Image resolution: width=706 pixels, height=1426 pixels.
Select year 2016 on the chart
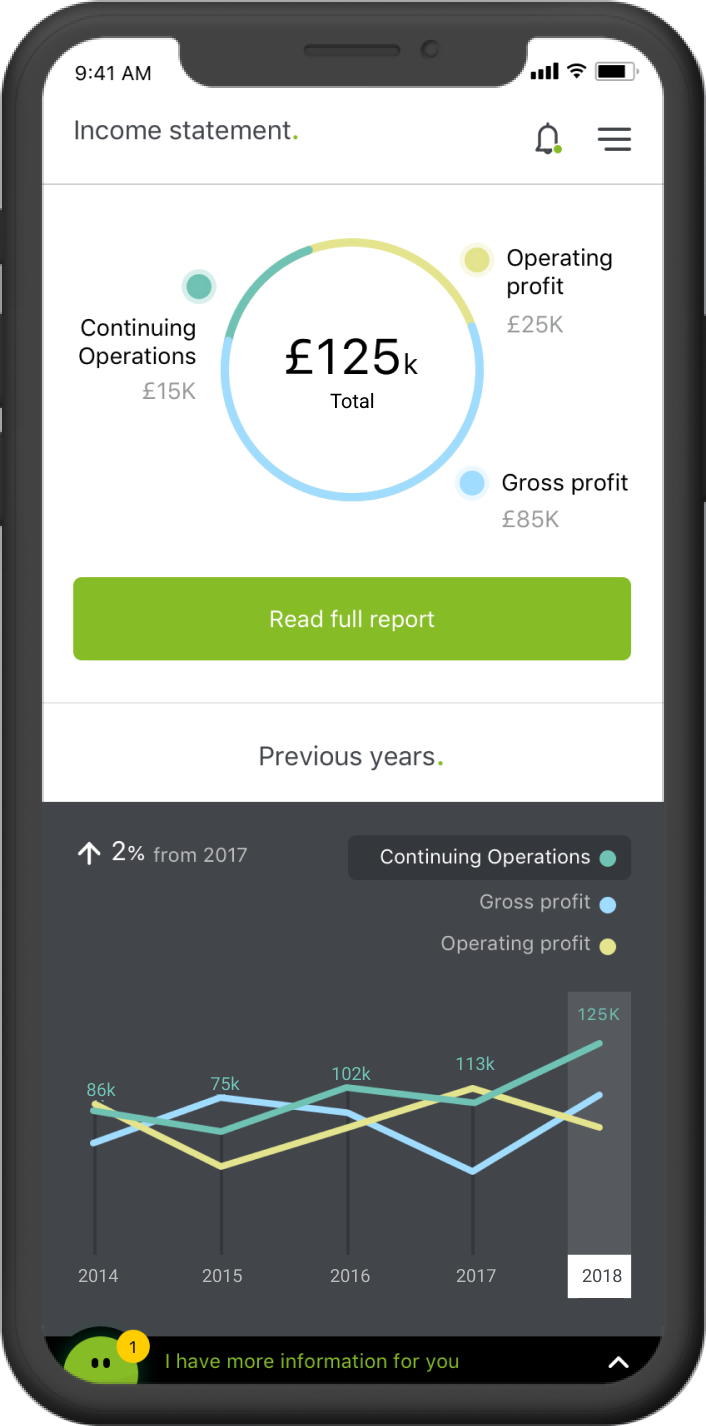[350, 1275]
